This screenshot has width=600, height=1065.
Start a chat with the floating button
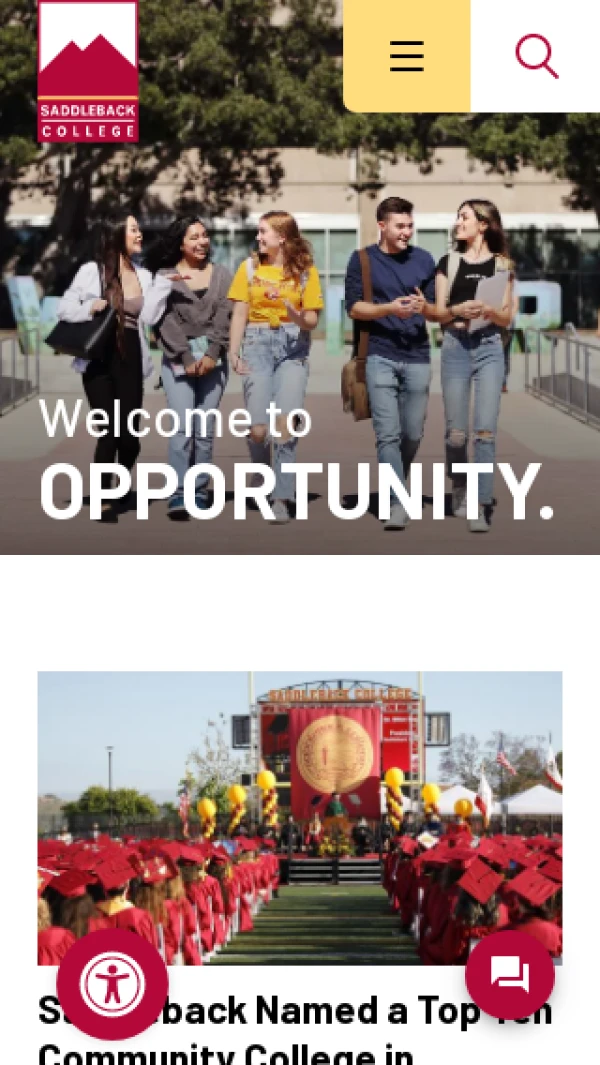[510, 975]
